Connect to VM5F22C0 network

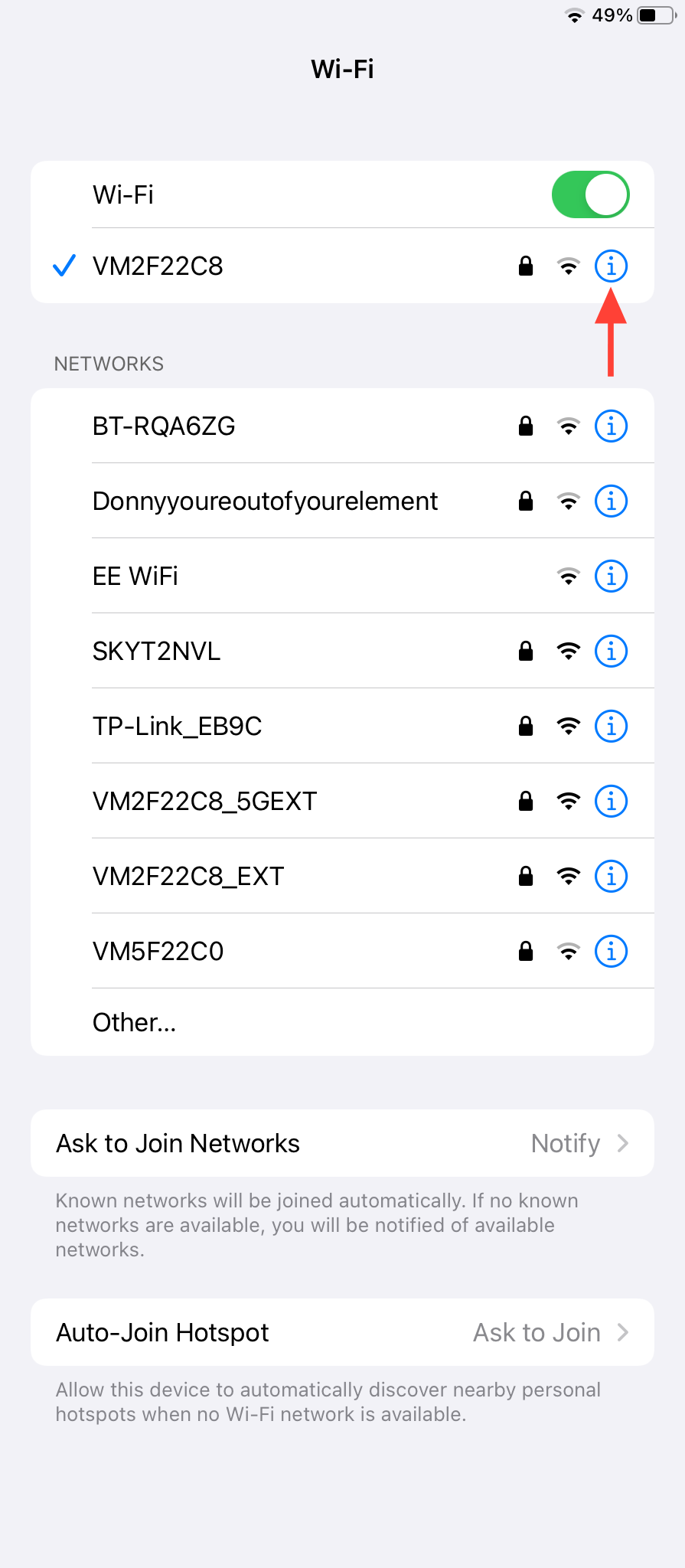pyautogui.click(x=158, y=951)
